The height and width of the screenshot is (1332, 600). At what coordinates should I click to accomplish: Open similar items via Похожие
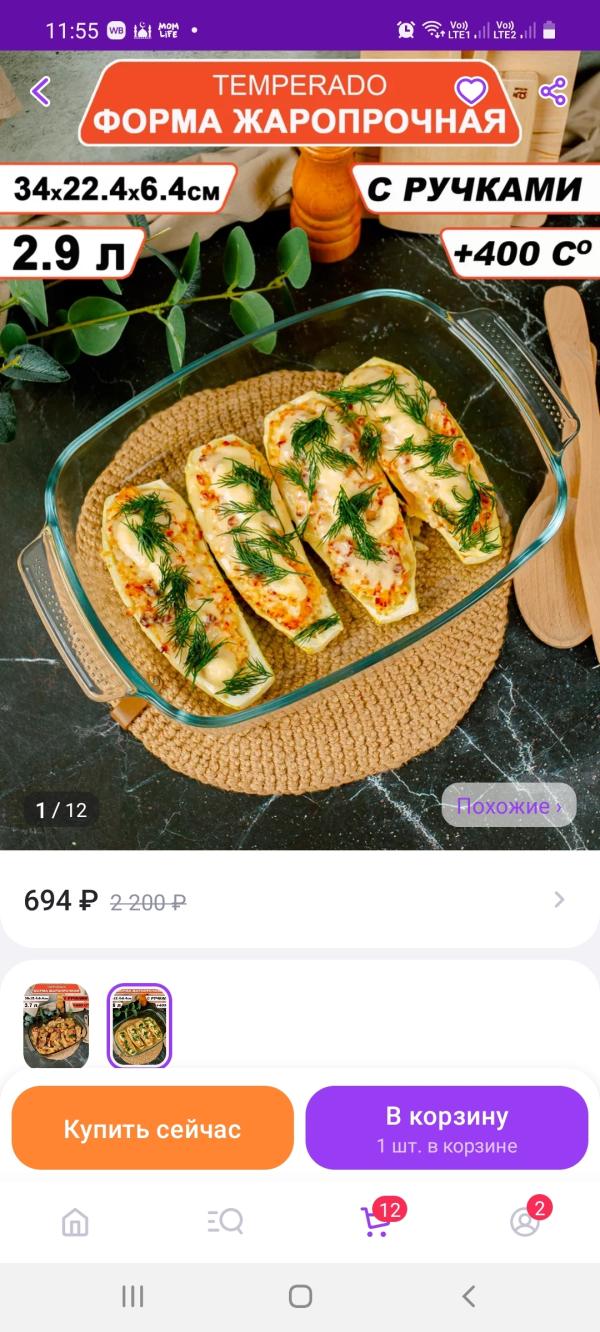coord(509,806)
